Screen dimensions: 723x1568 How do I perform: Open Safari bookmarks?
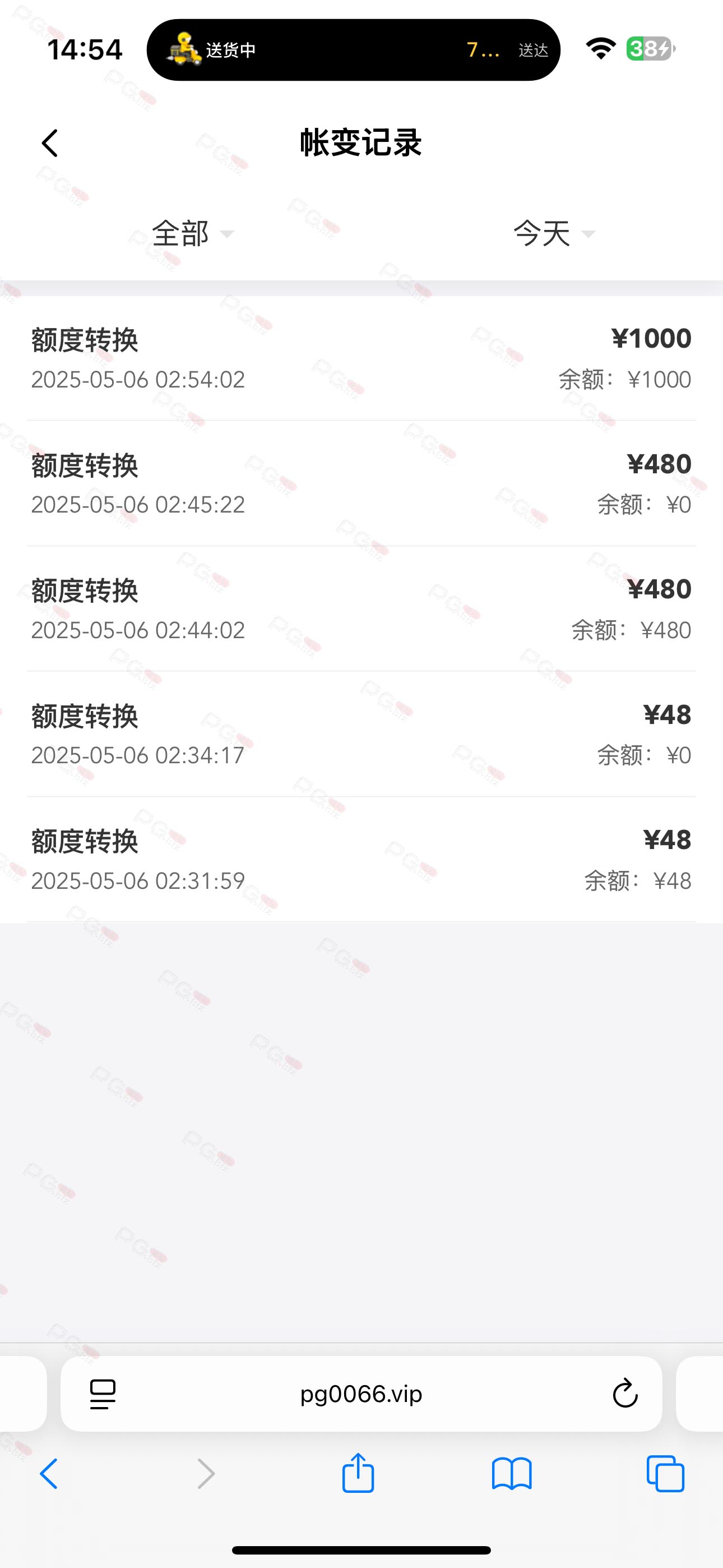[512, 1474]
